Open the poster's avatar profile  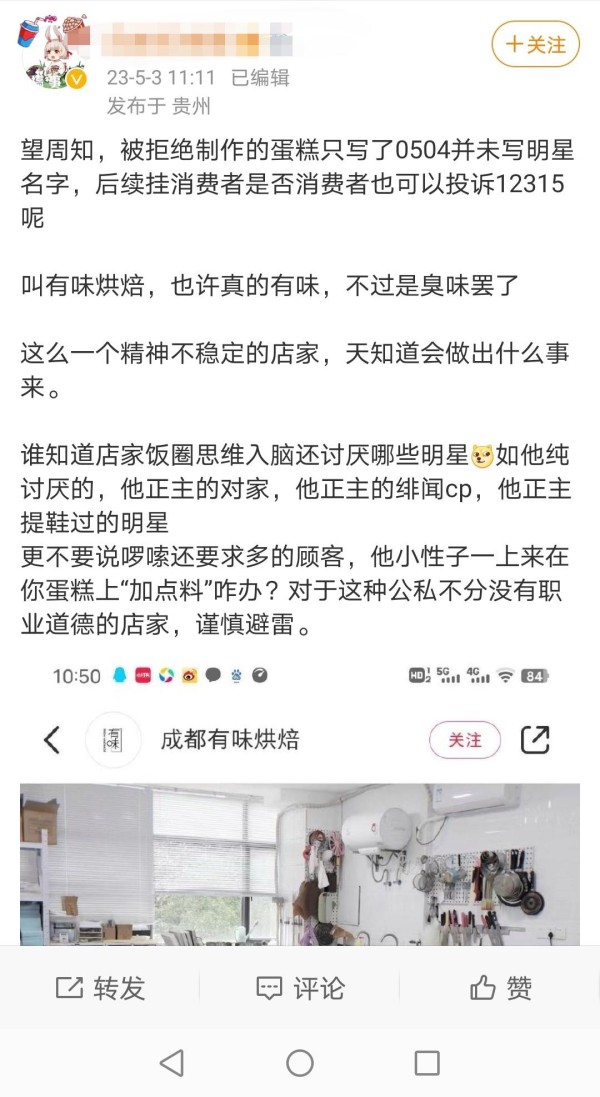click(53, 53)
